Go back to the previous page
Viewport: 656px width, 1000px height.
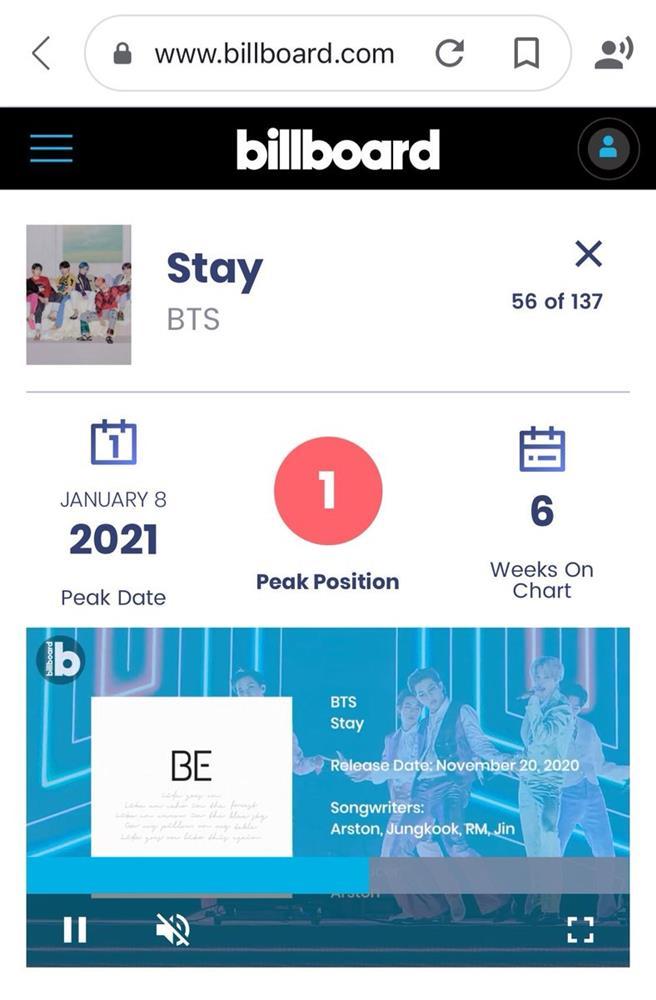click(x=41, y=54)
